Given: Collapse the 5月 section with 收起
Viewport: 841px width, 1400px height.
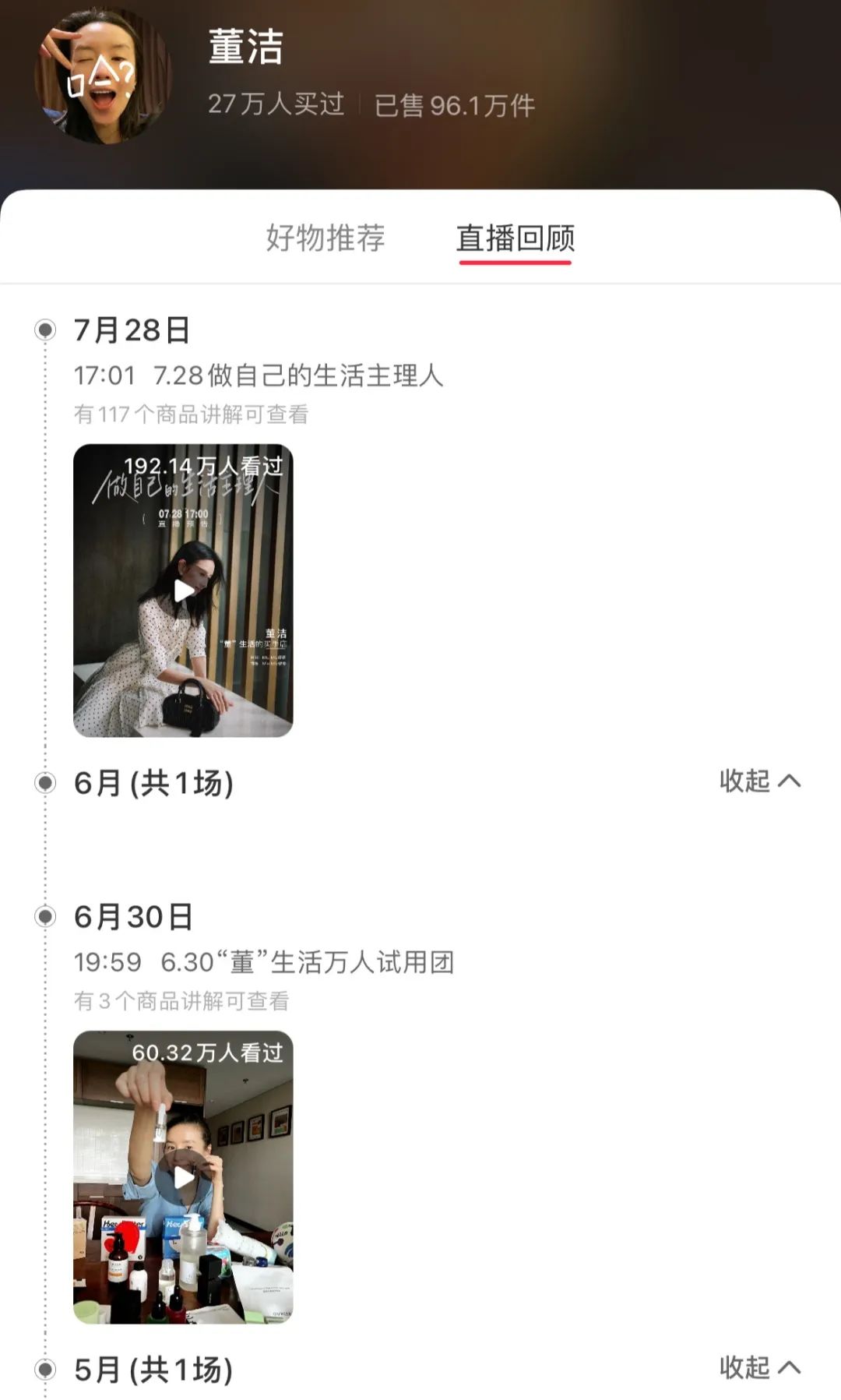Looking at the screenshot, I should point(759,1367).
